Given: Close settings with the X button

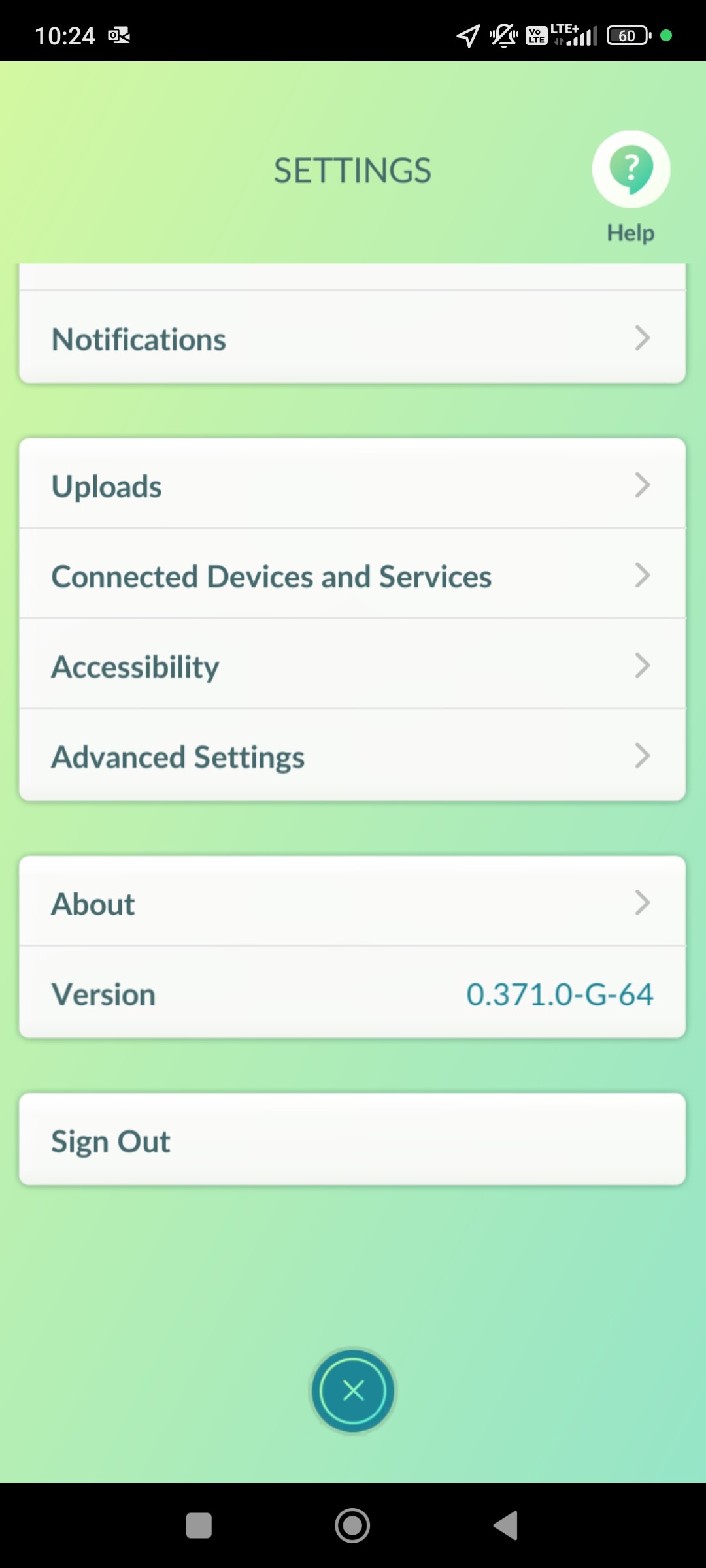Looking at the screenshot, I should [353, 1390].
